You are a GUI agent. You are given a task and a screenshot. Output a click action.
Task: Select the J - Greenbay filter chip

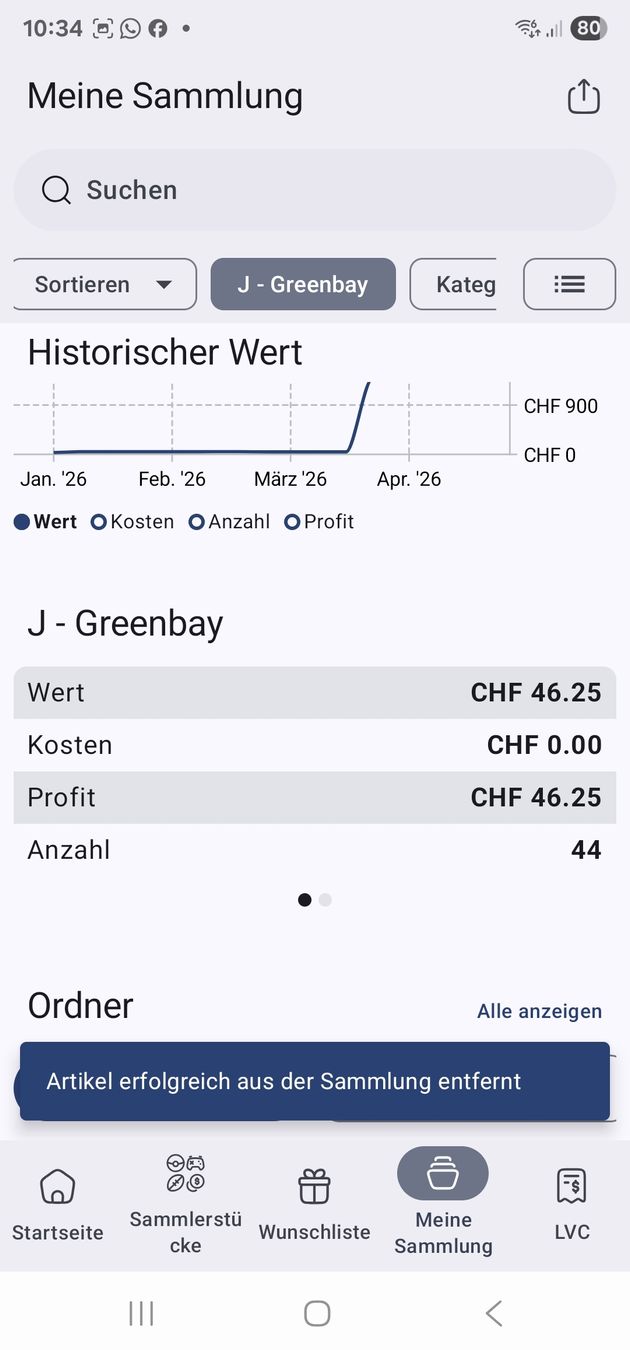tap(303, 284)
